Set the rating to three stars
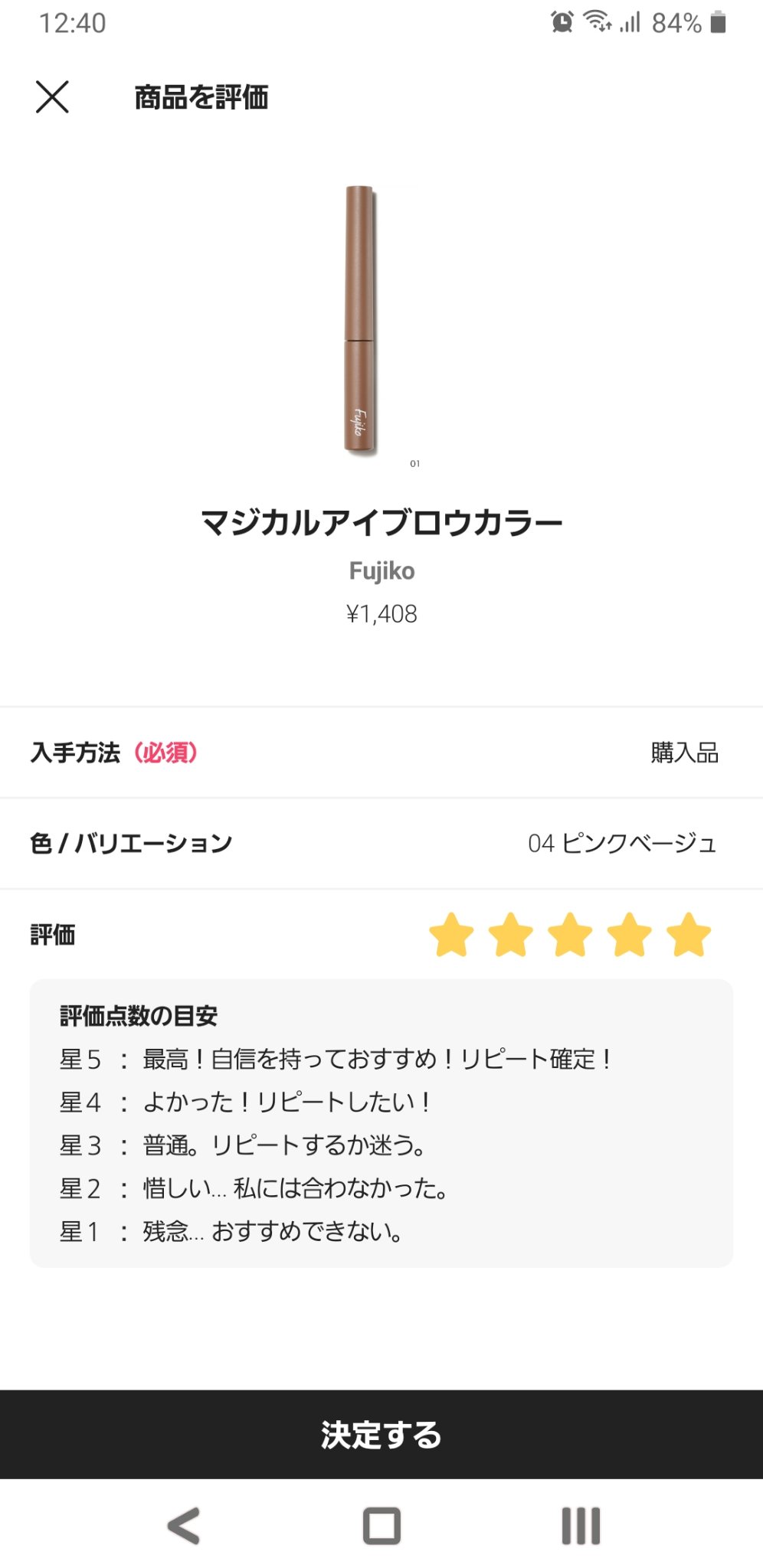This screenshot has width=763, height=1568. 570,935
